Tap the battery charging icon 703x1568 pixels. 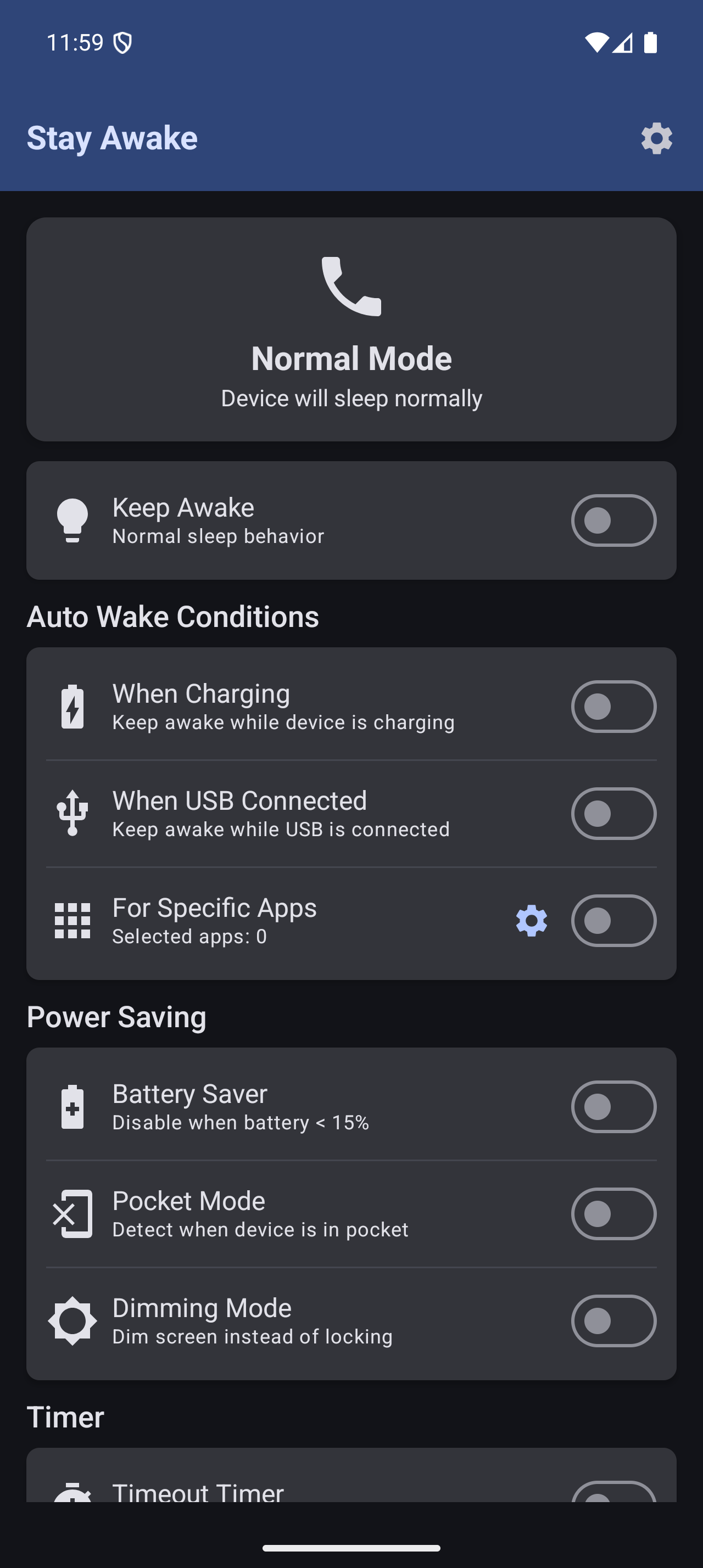click(x=72, y=706)
